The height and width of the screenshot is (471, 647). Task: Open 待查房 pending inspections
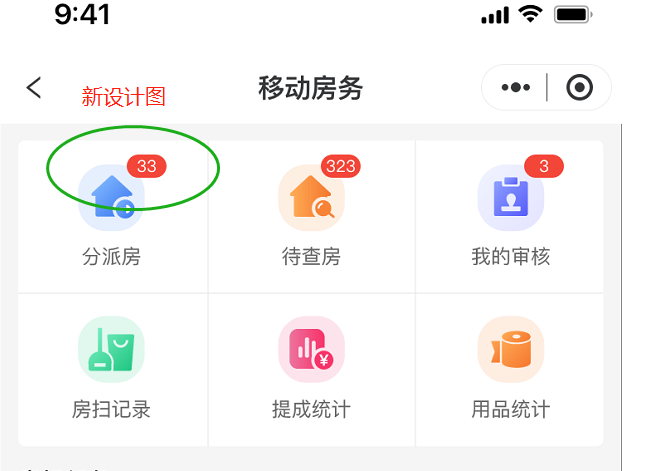[x=311, y=215]
